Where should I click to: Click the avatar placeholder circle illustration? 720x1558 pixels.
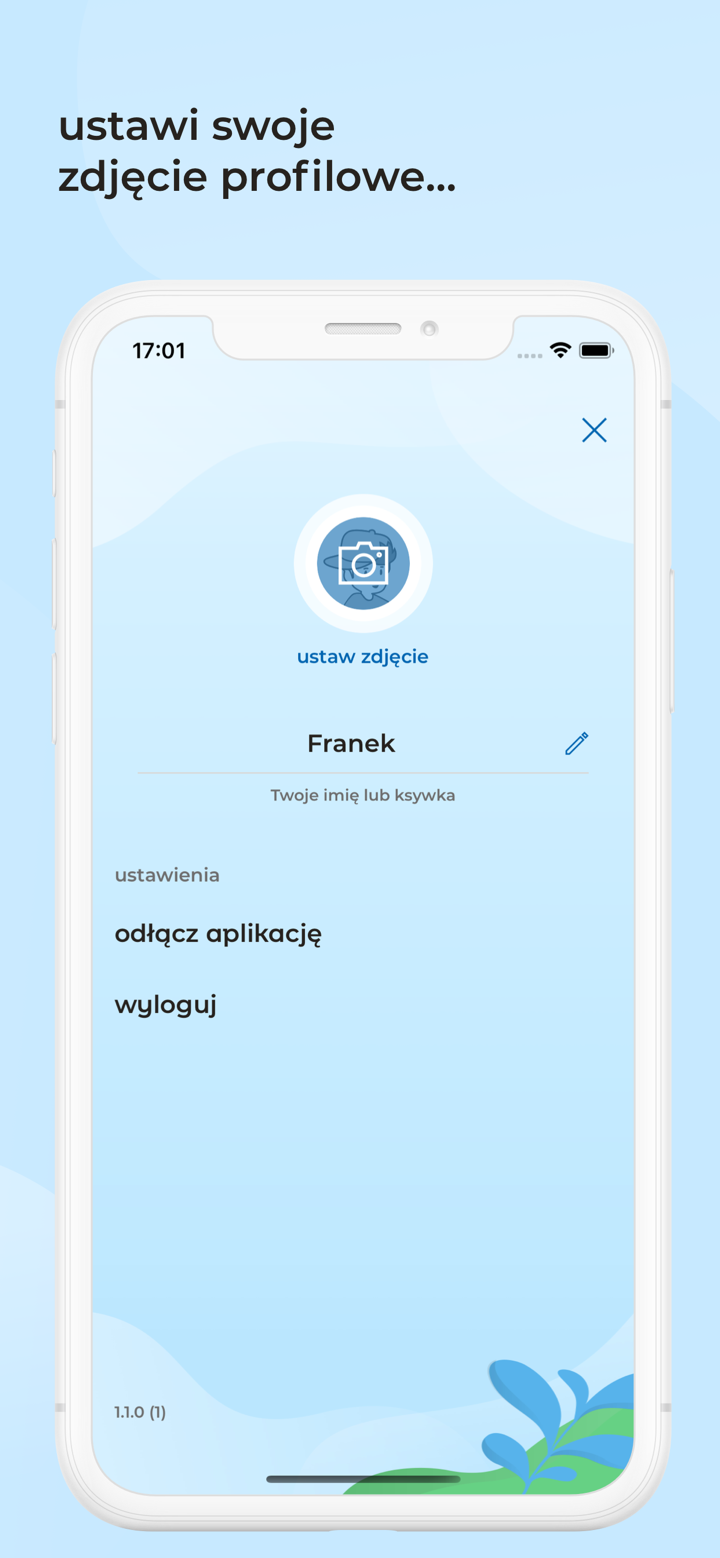coord(362,562)
